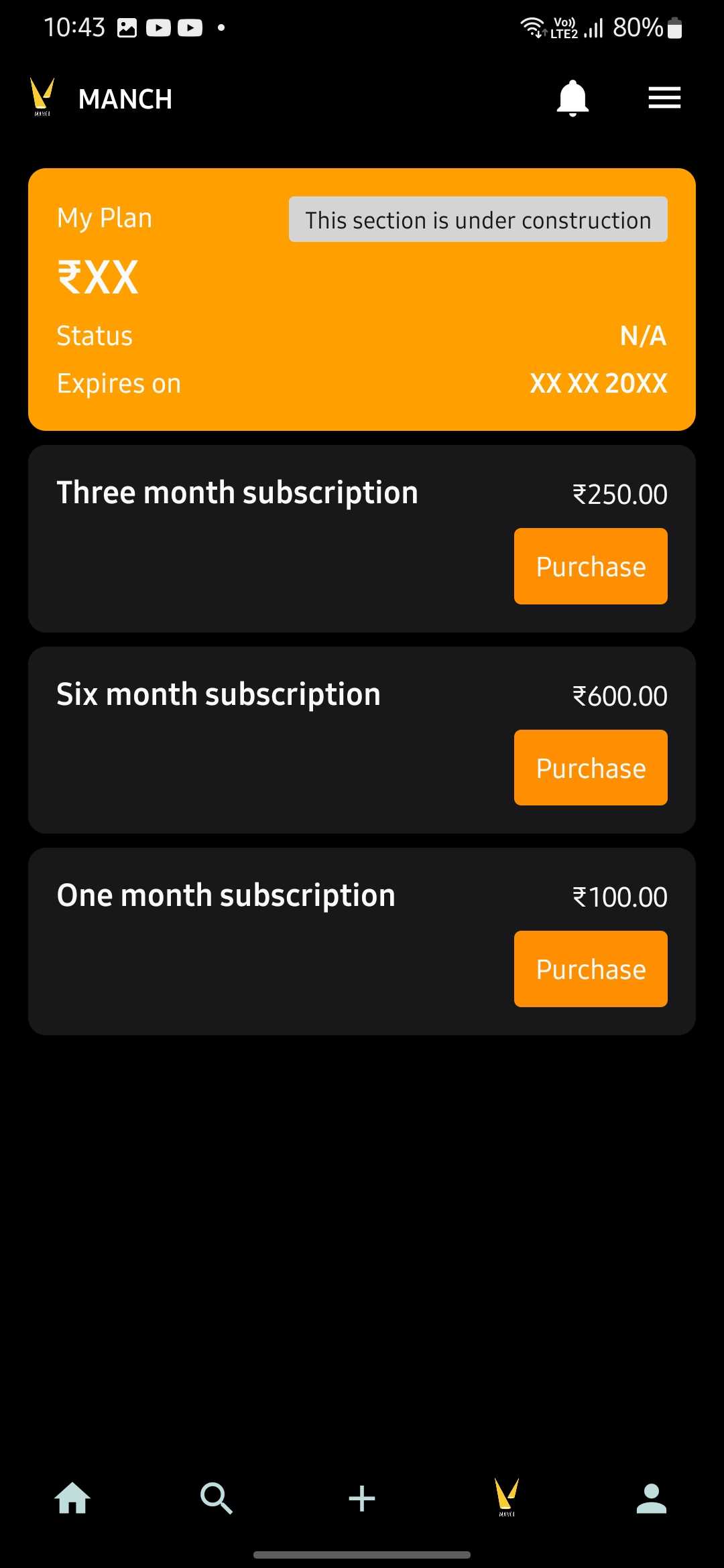Image resolution: width=724 pixels, height=1568 pixels.
Task: Open the hamburger menu
Action: click(664, 98)
